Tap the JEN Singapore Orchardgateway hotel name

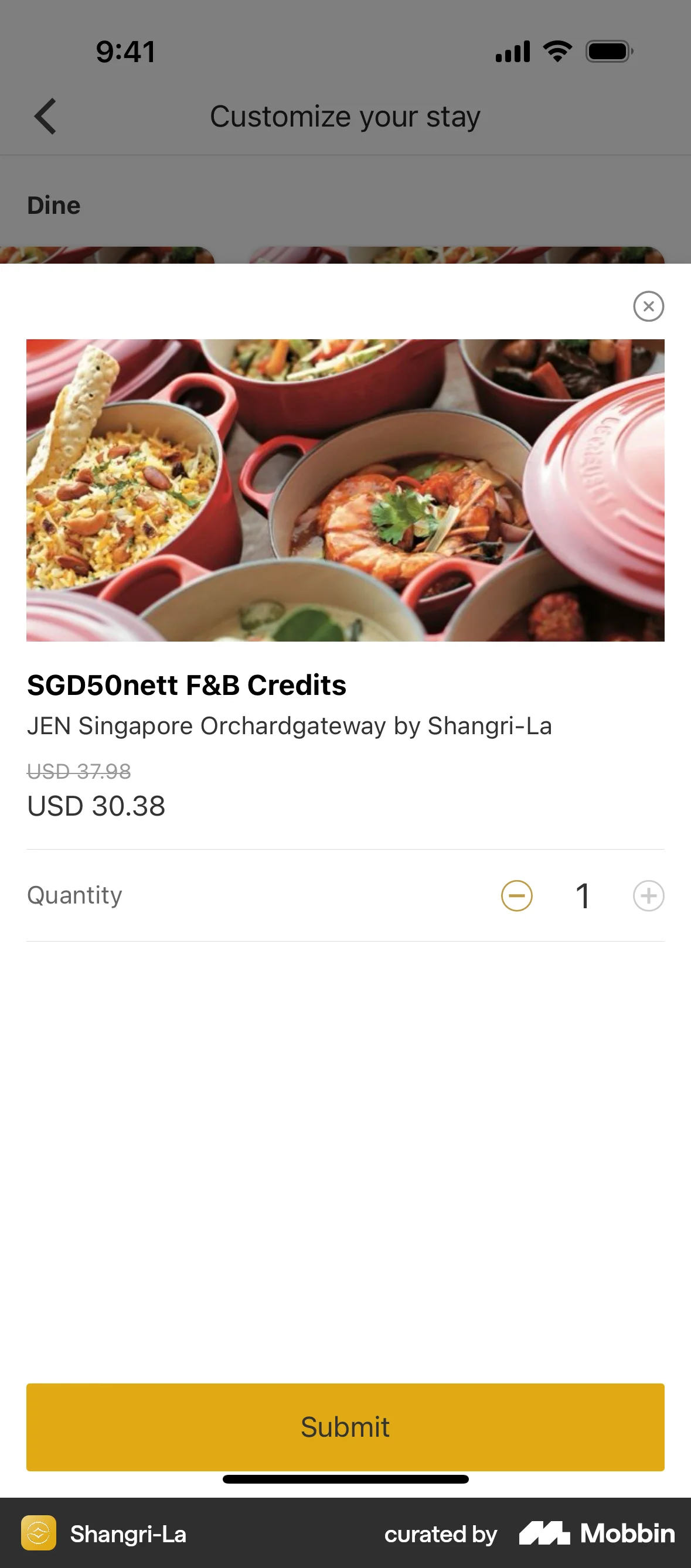[289, 725]
